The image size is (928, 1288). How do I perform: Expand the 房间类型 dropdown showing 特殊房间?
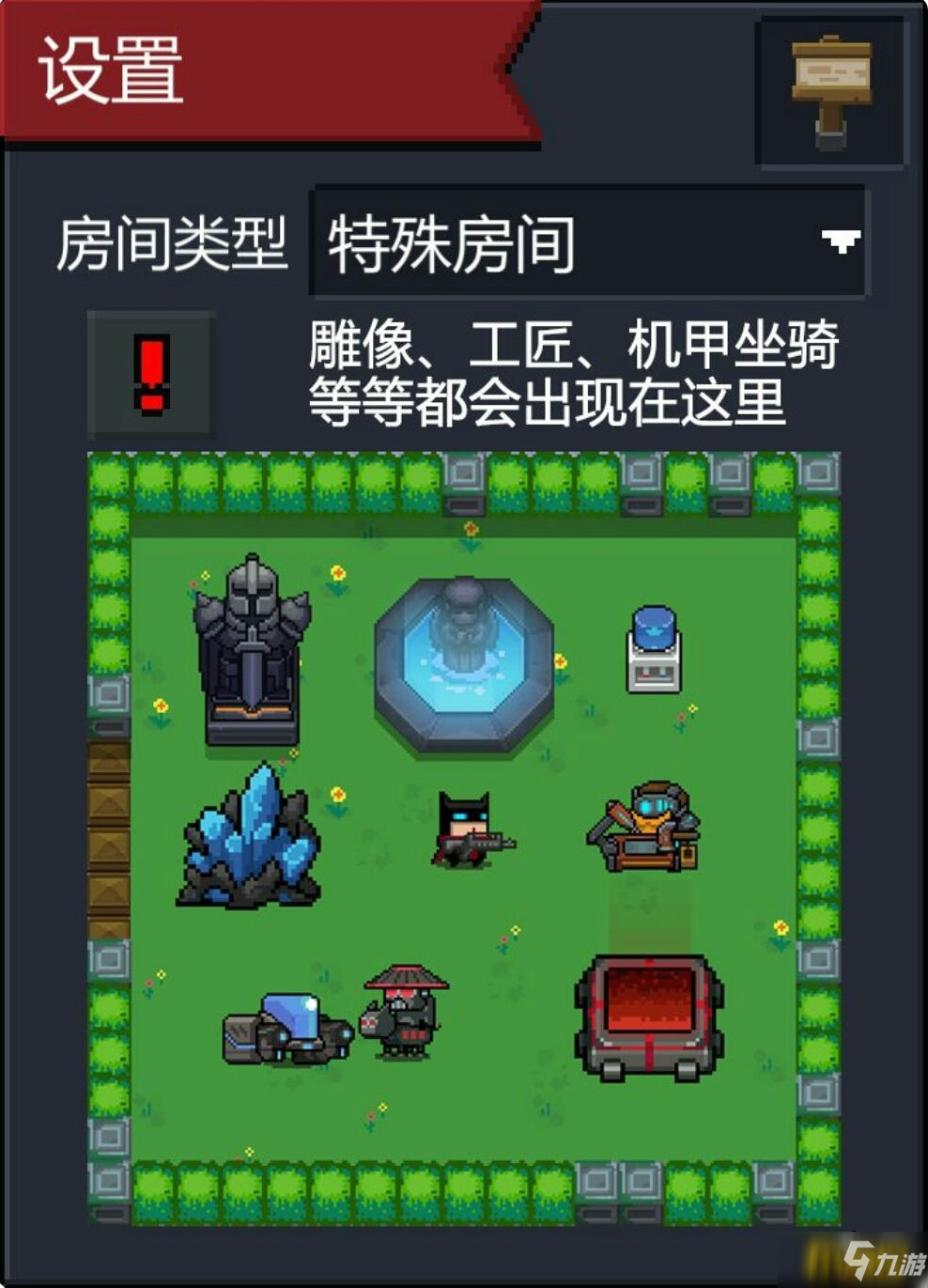pyautogui.click(x=588, y=242)
